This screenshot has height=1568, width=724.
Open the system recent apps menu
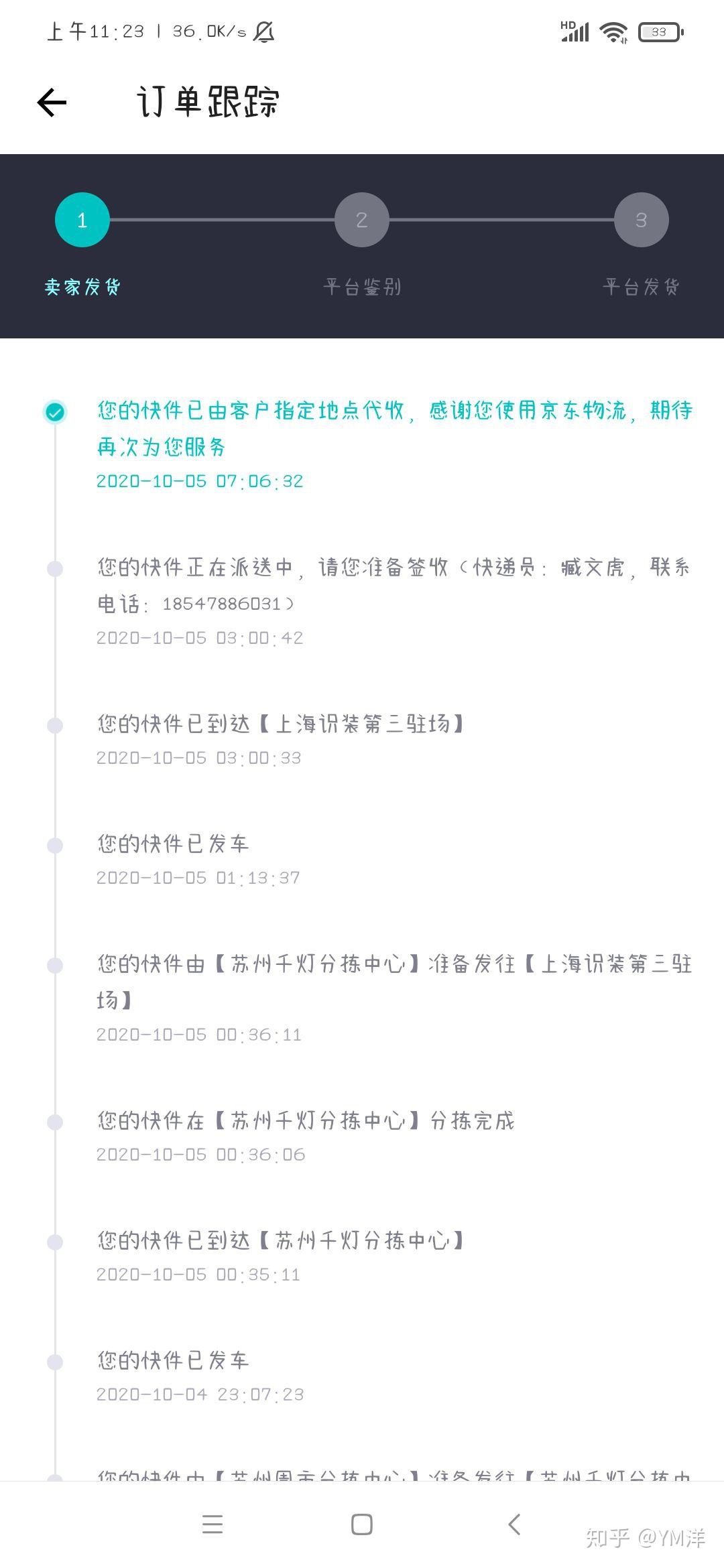pos(212,1524)
